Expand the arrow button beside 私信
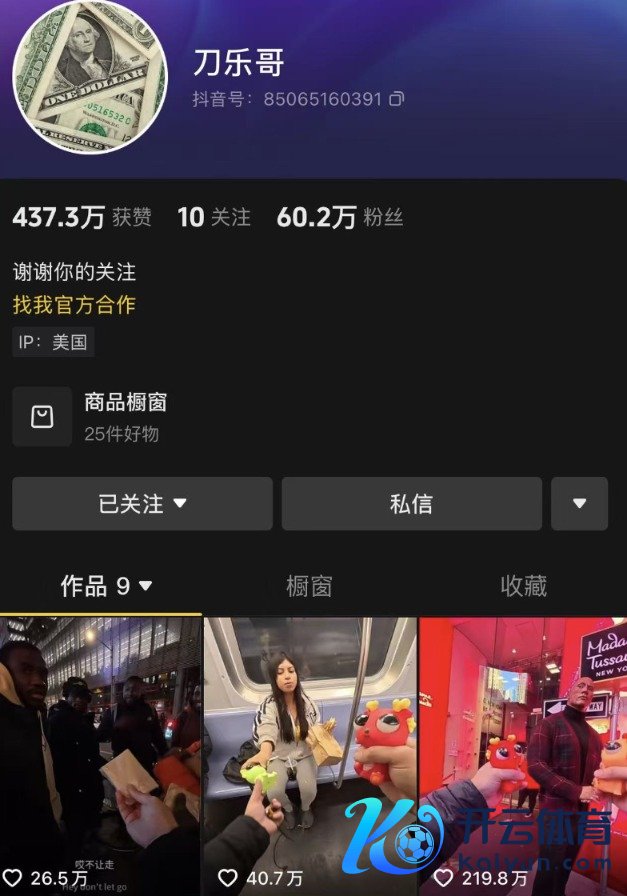Screen dimensions: 627x896 579,504
